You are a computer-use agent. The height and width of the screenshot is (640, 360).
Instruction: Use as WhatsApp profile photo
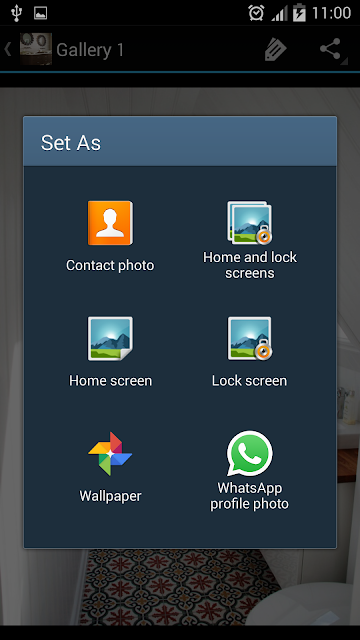click(x=249, y=470)
